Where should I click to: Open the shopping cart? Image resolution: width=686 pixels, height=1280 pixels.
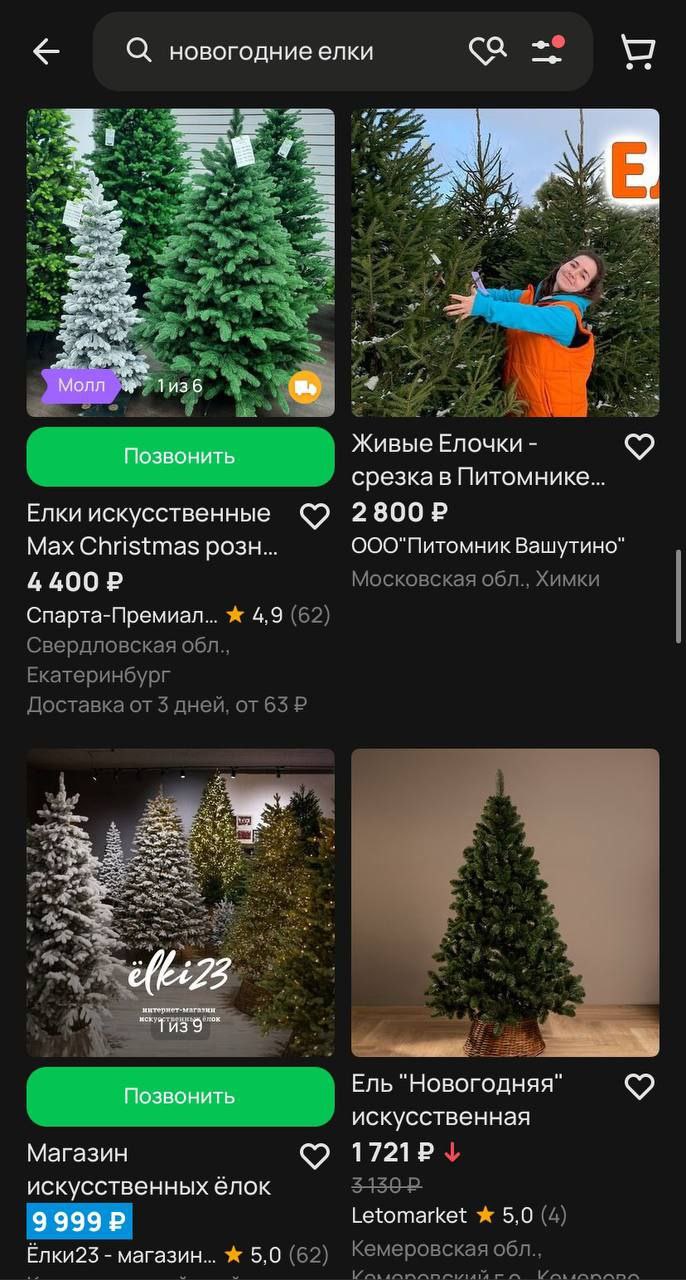637,52
